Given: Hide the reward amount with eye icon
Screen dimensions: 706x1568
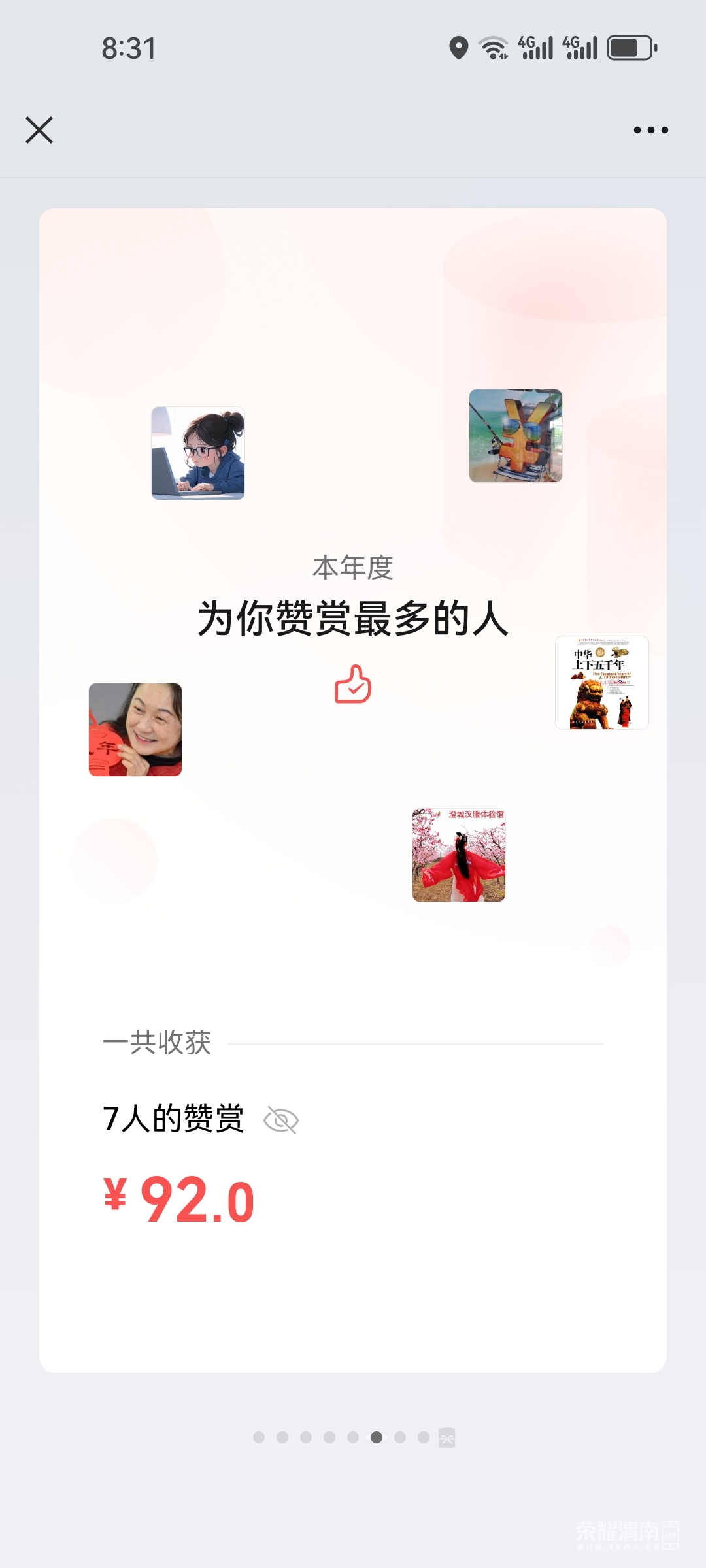Looking at the screenshot, I should 281,1120.
